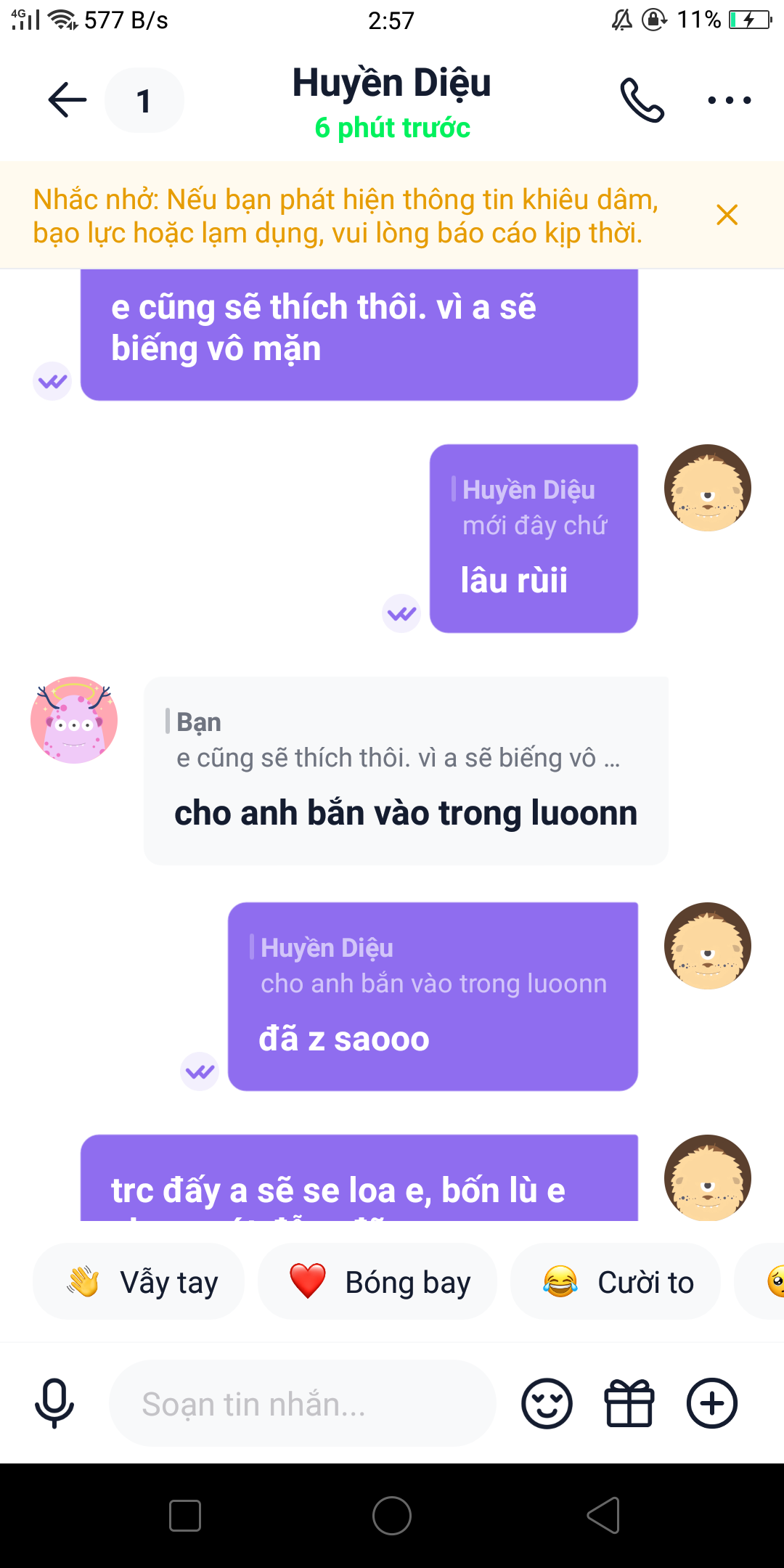
Task: Go back using the top-left arrow
Action: coord(68,100)
